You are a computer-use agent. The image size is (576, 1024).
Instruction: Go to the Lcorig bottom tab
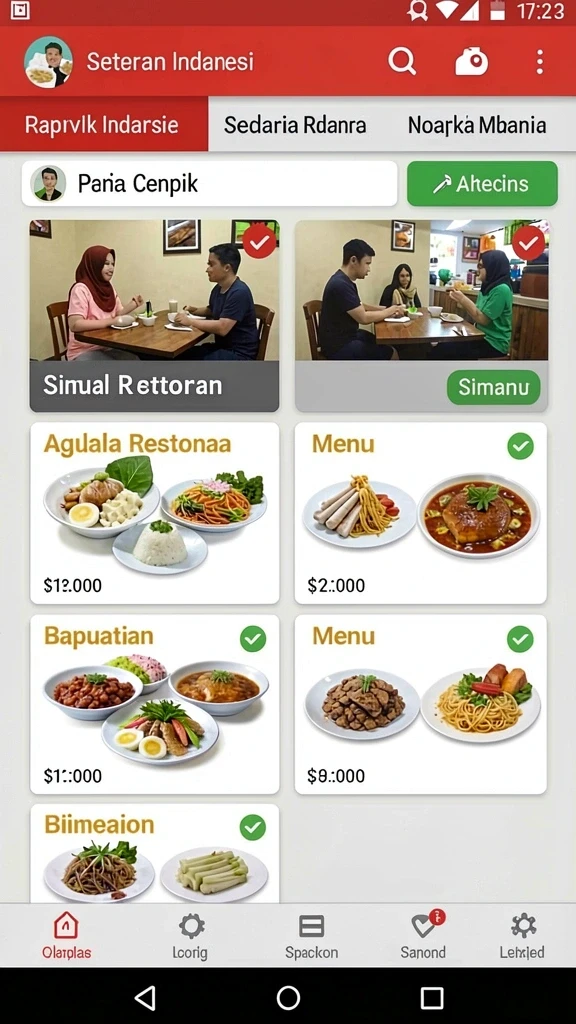tap(190, 936)
